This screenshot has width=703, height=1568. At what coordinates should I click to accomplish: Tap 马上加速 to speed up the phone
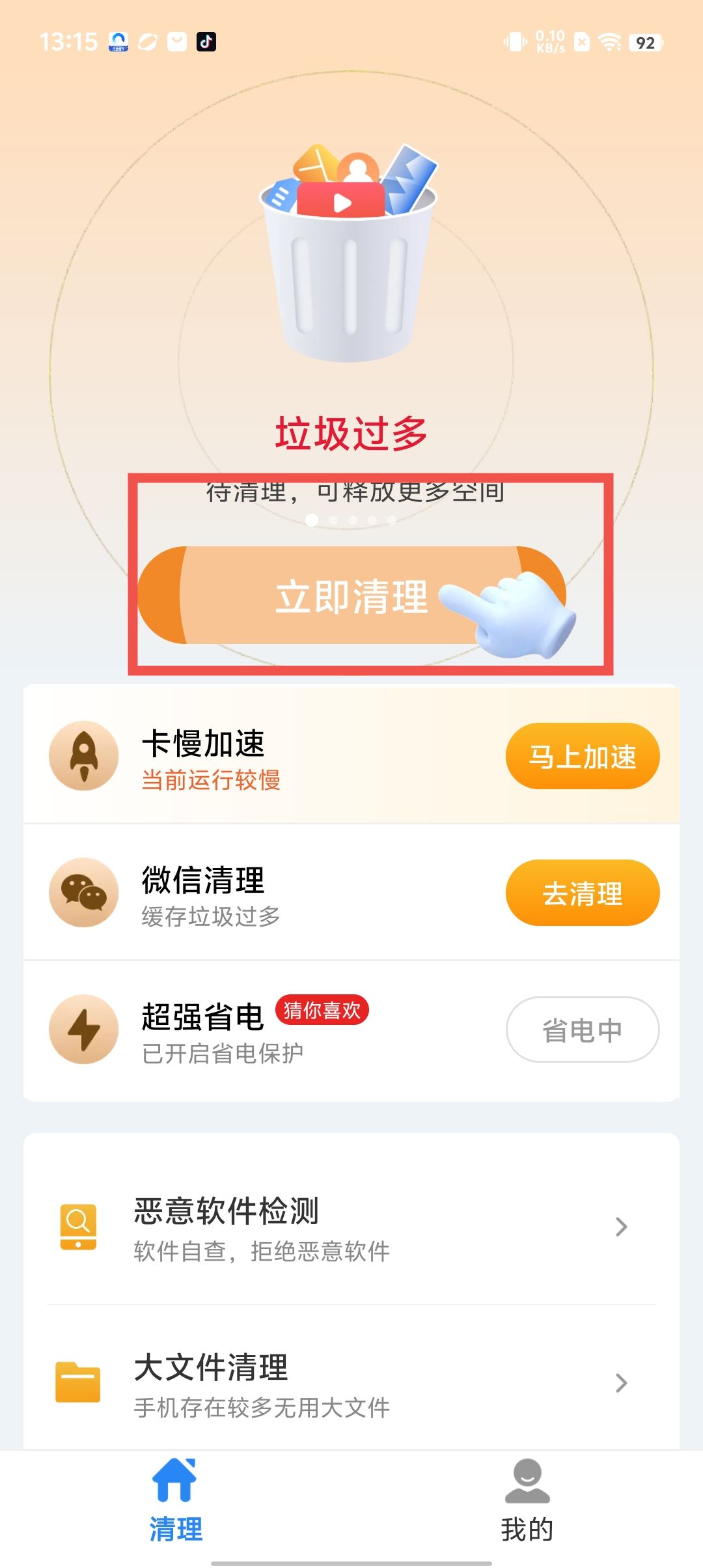(582, 756)
